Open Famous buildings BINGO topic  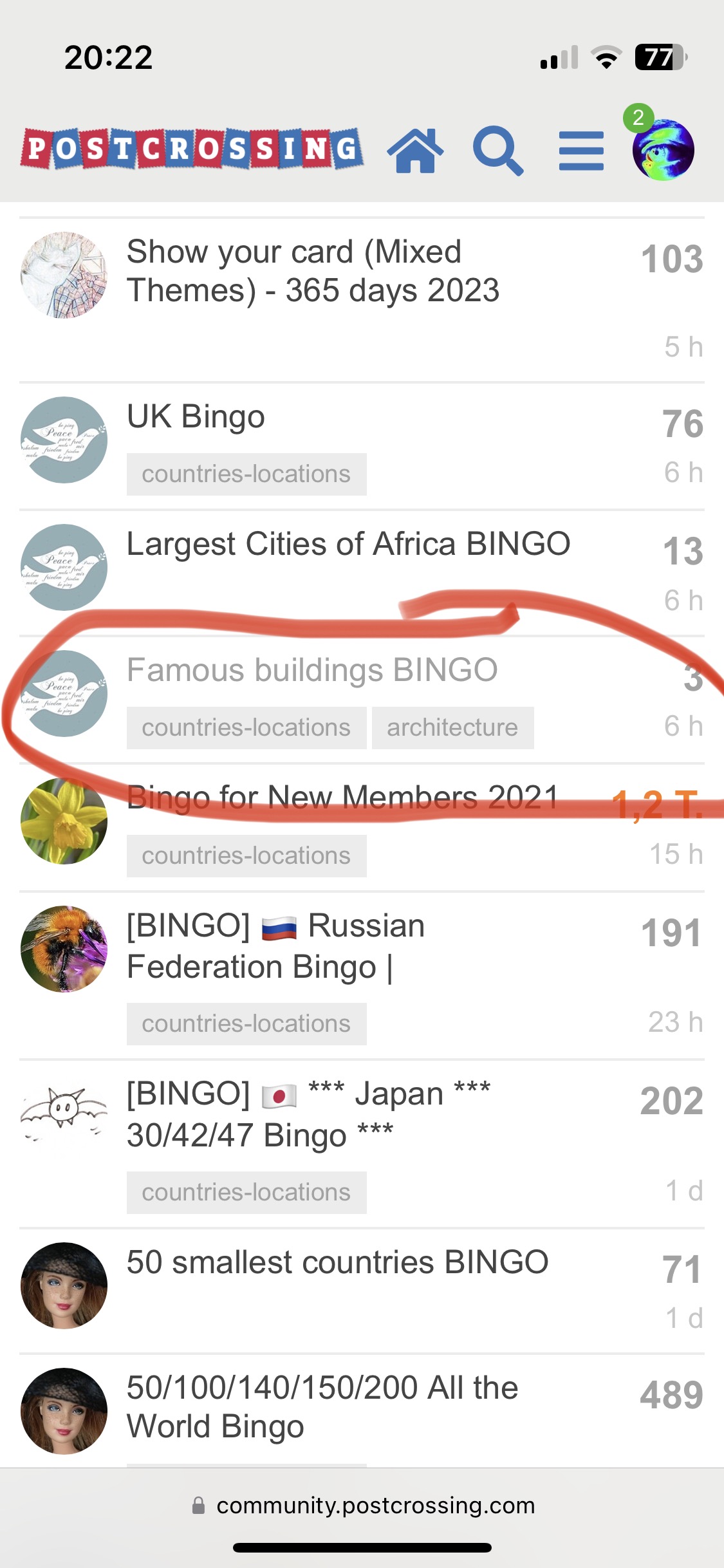(x=312, y=671)
